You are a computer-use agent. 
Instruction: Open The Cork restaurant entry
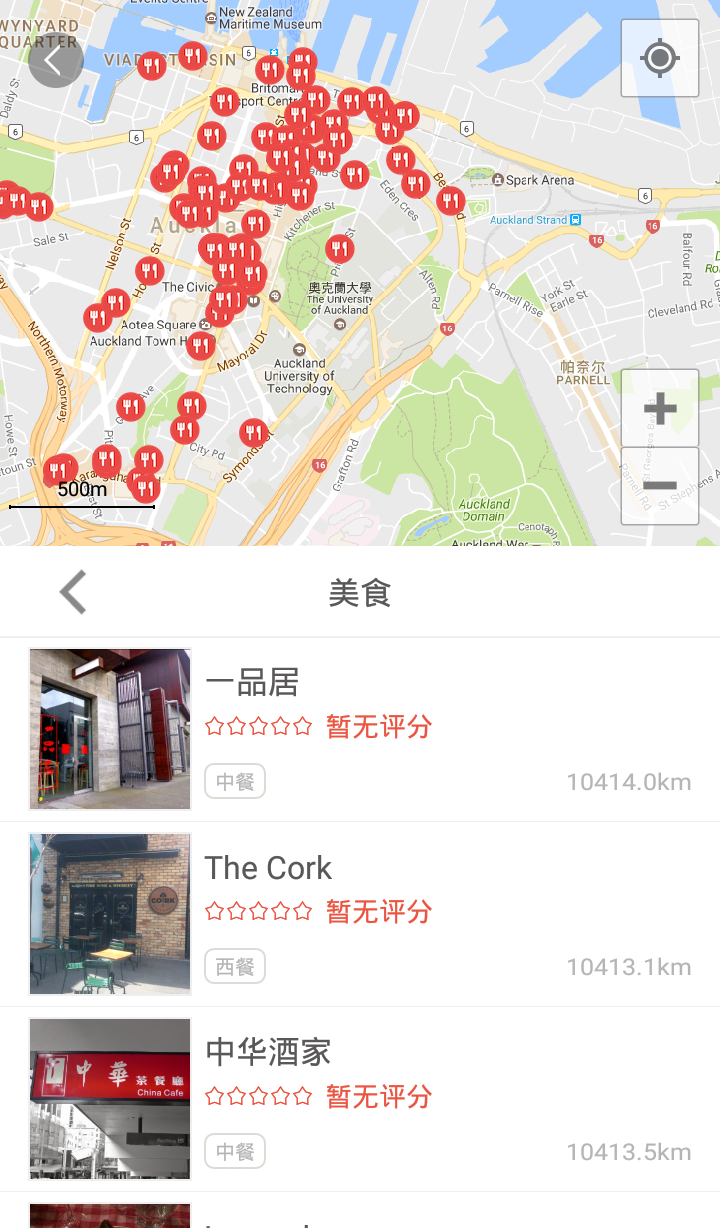[268, 868]
